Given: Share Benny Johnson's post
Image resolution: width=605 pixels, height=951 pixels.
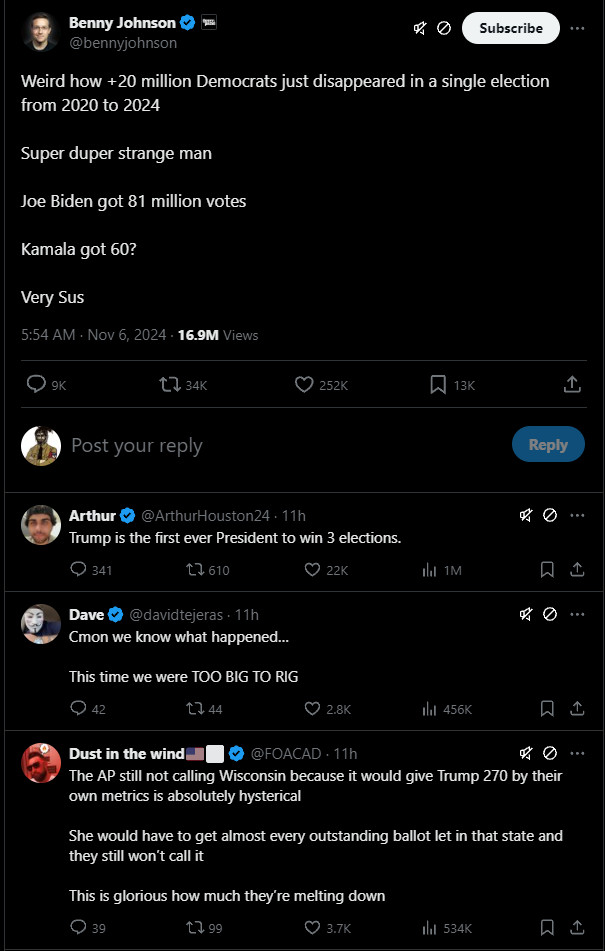Looking at the screenshot, I should pyautogui.click(x=572, y=384).
